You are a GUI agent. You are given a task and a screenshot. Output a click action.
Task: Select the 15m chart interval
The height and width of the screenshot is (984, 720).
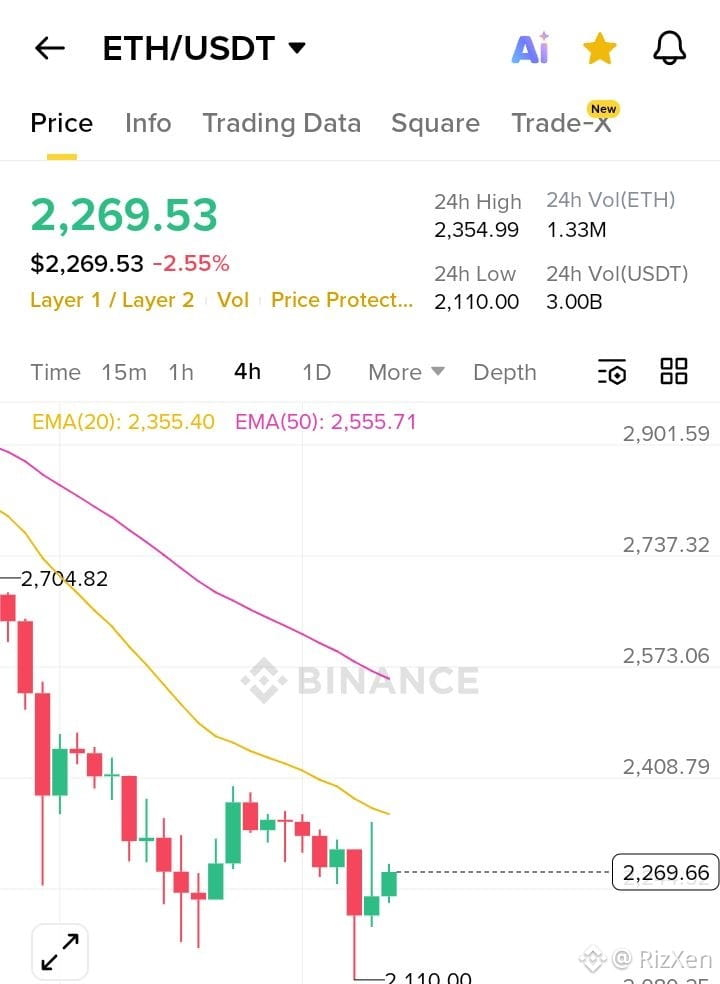[x=124, y=372]
